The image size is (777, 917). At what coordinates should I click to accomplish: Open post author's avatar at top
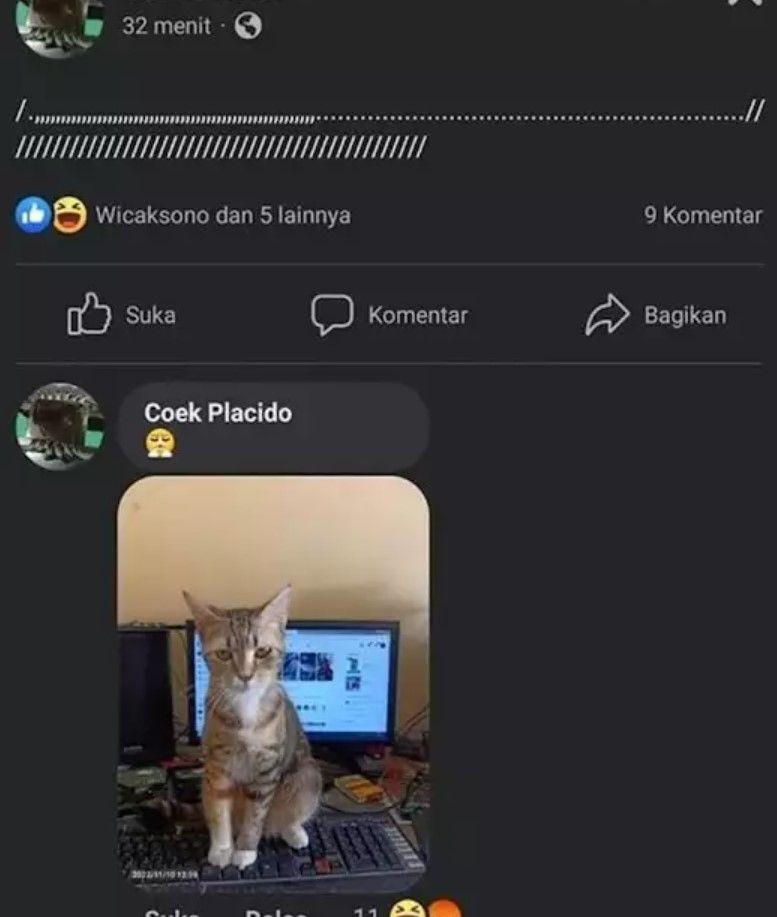(x=59, y=25)
